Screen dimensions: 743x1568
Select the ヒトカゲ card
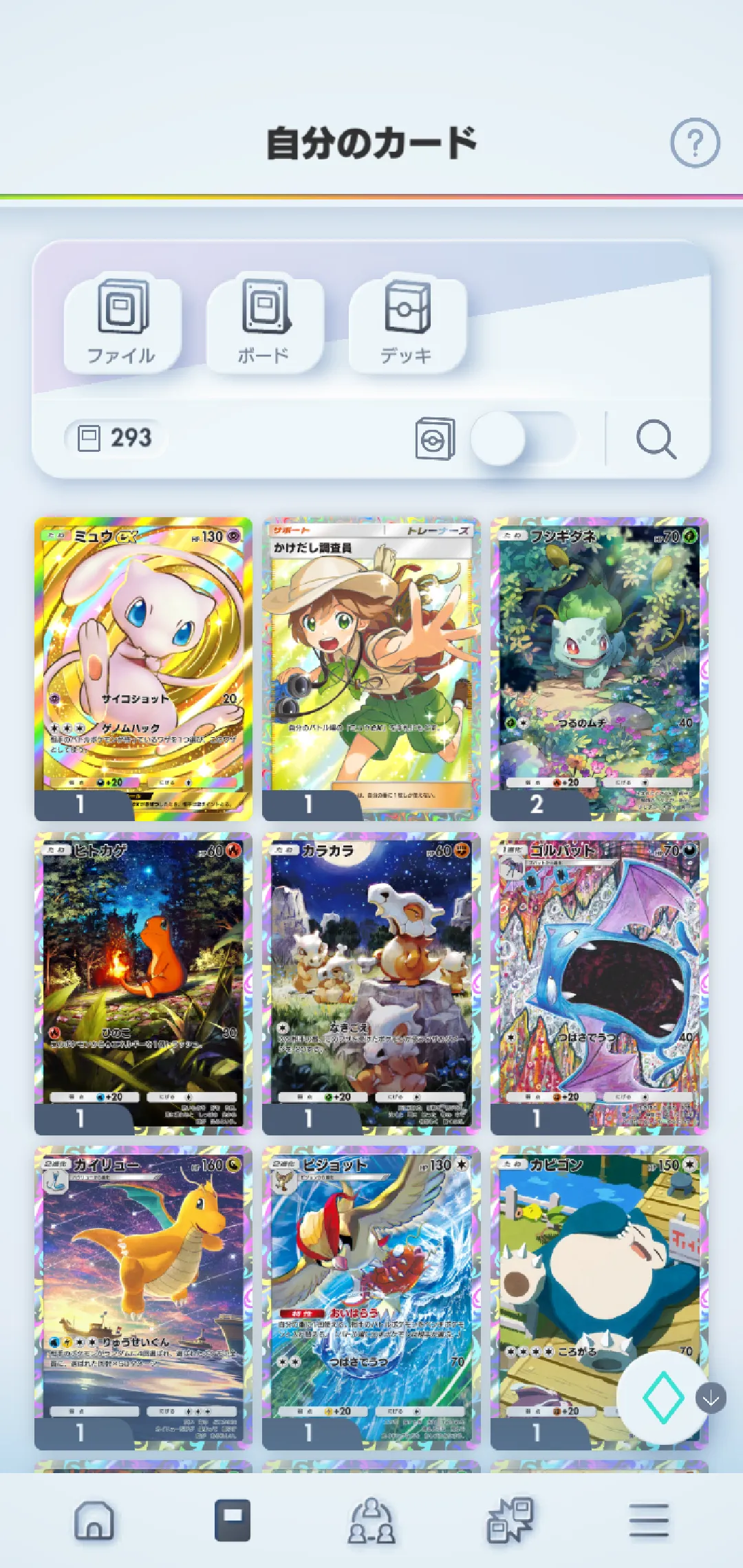[143, 983]
